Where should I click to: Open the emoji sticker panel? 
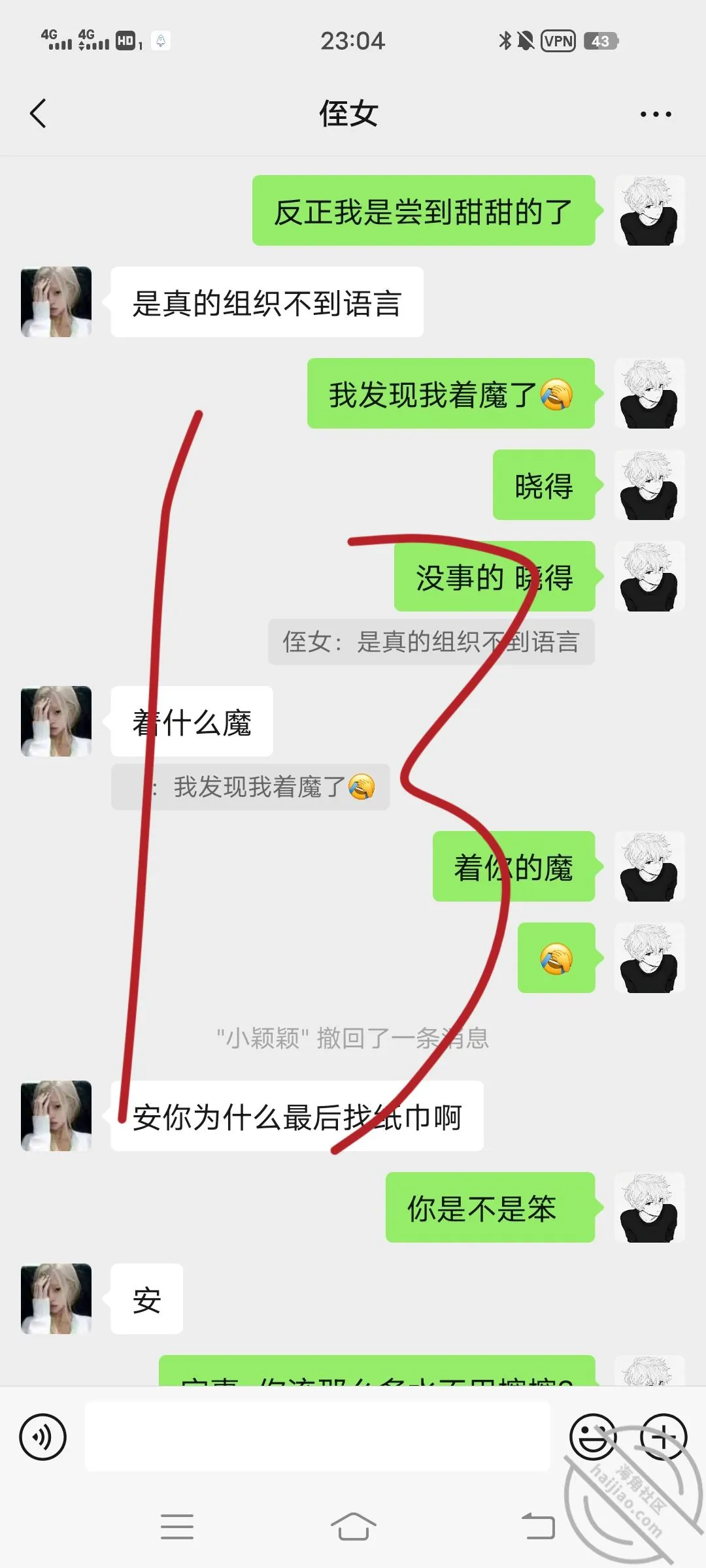pos(593,1437)
